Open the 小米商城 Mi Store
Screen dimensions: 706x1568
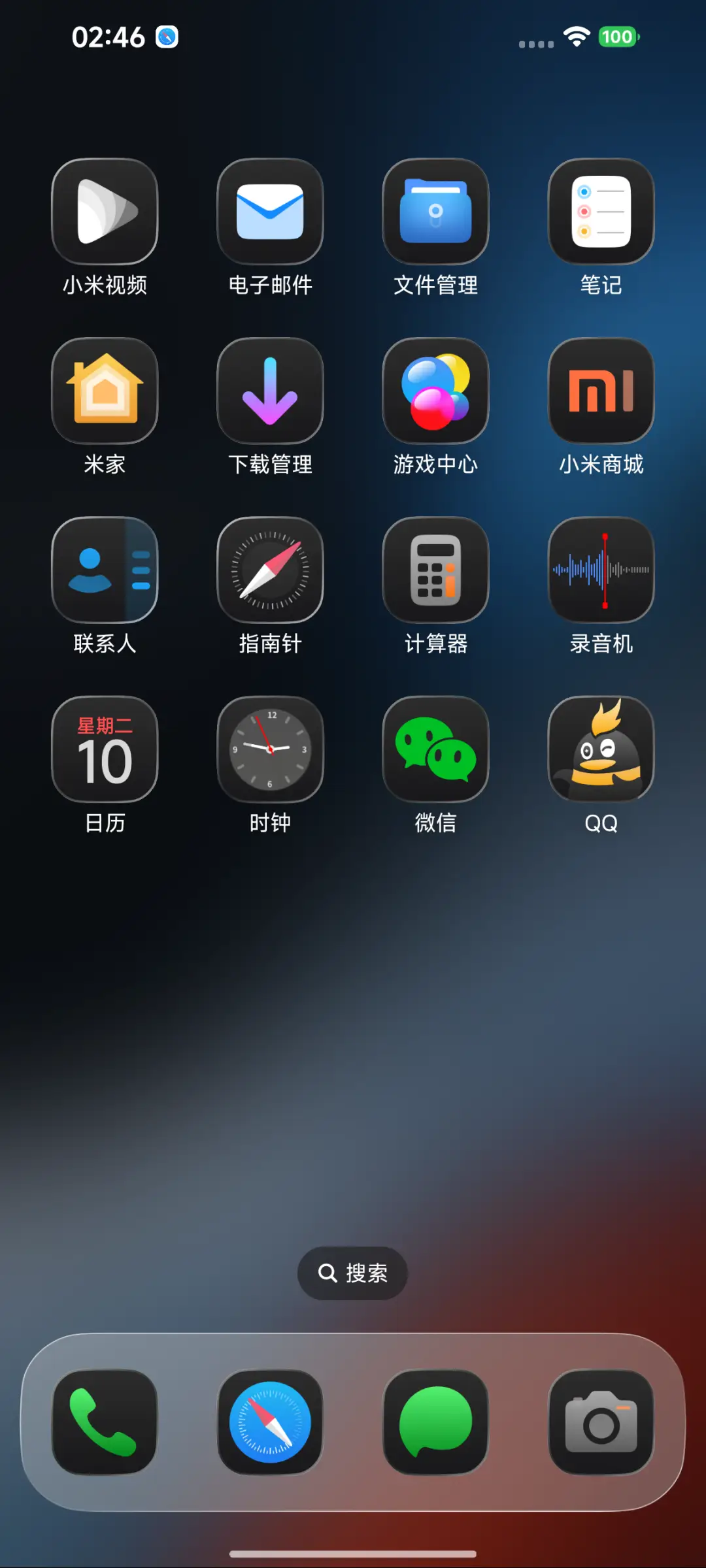(x=601, y=392)
